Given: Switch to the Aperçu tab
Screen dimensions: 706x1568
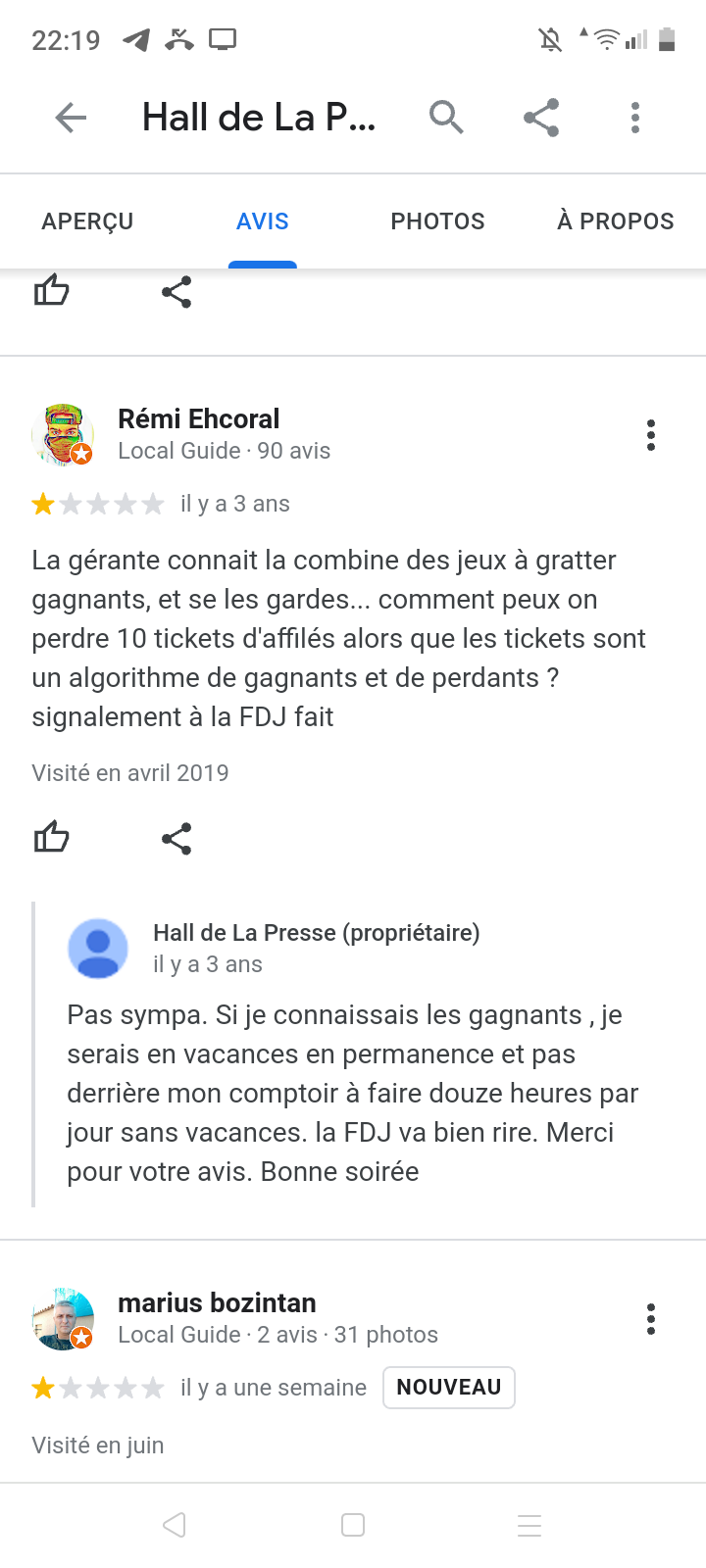Looking at the screenshot, I should [x=87, y=221].
